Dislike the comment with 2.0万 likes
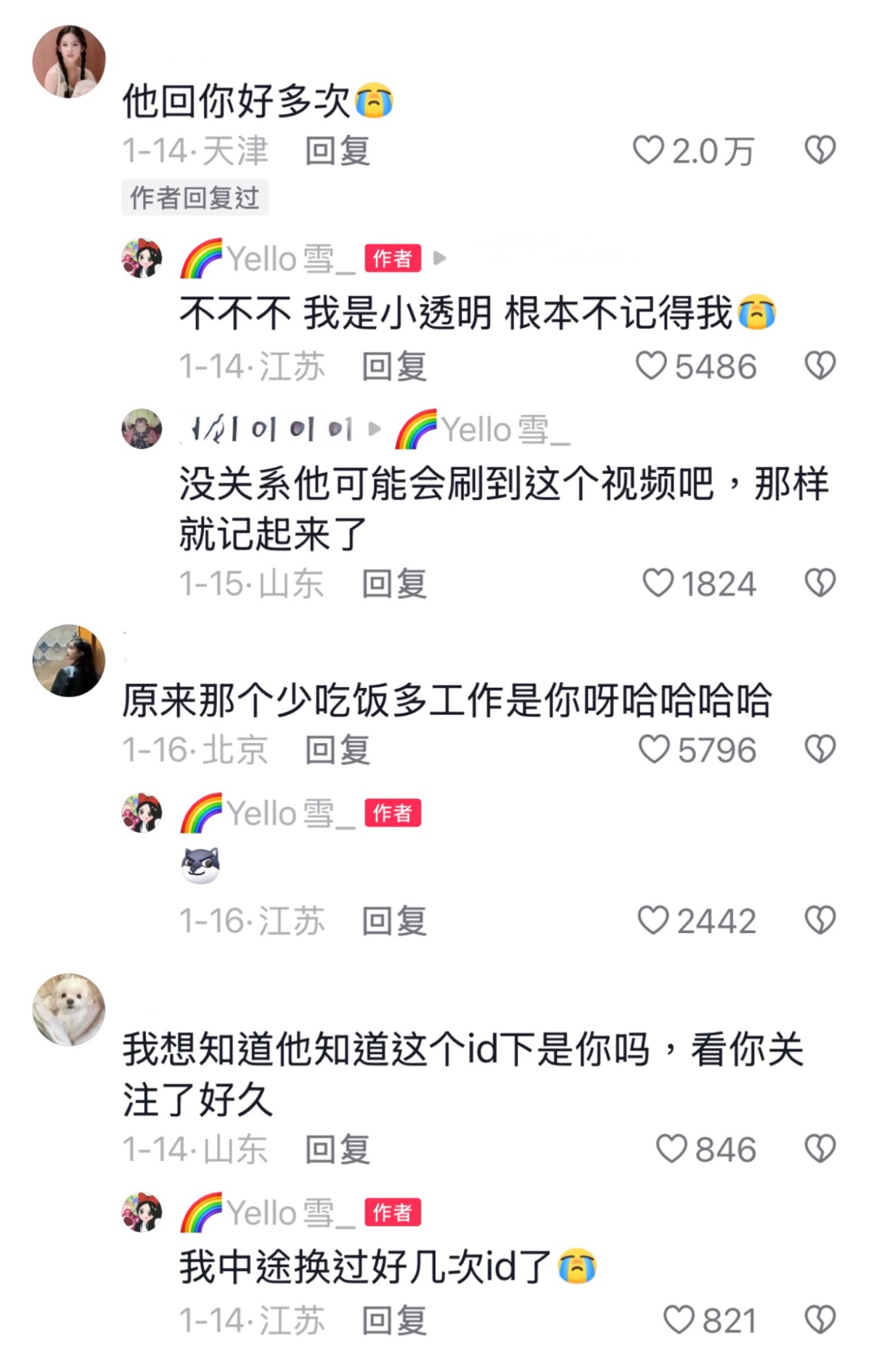Screen dimensions: 871x1372 coord(820,150)
